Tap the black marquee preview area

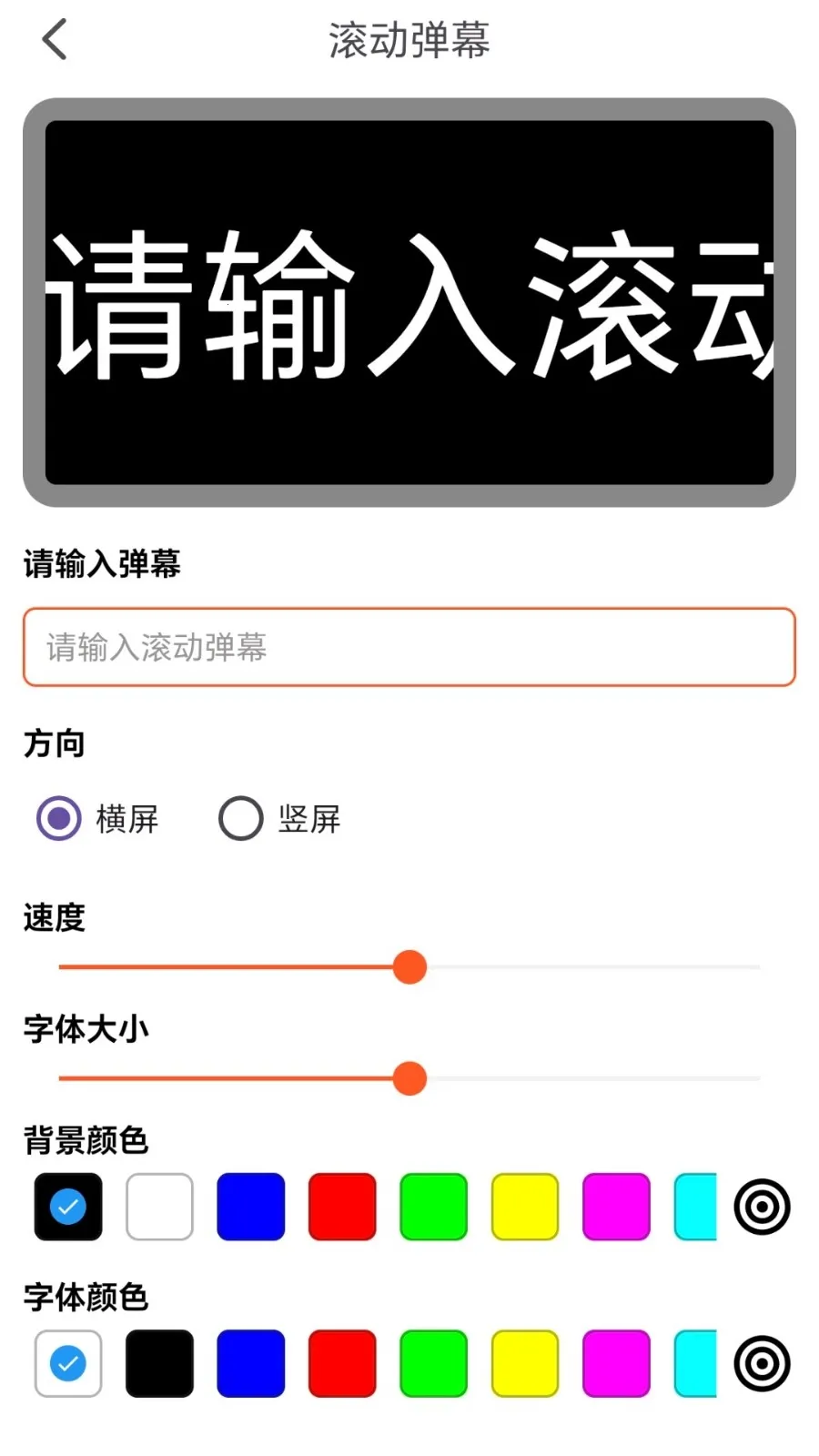click(x=409, y=300)
